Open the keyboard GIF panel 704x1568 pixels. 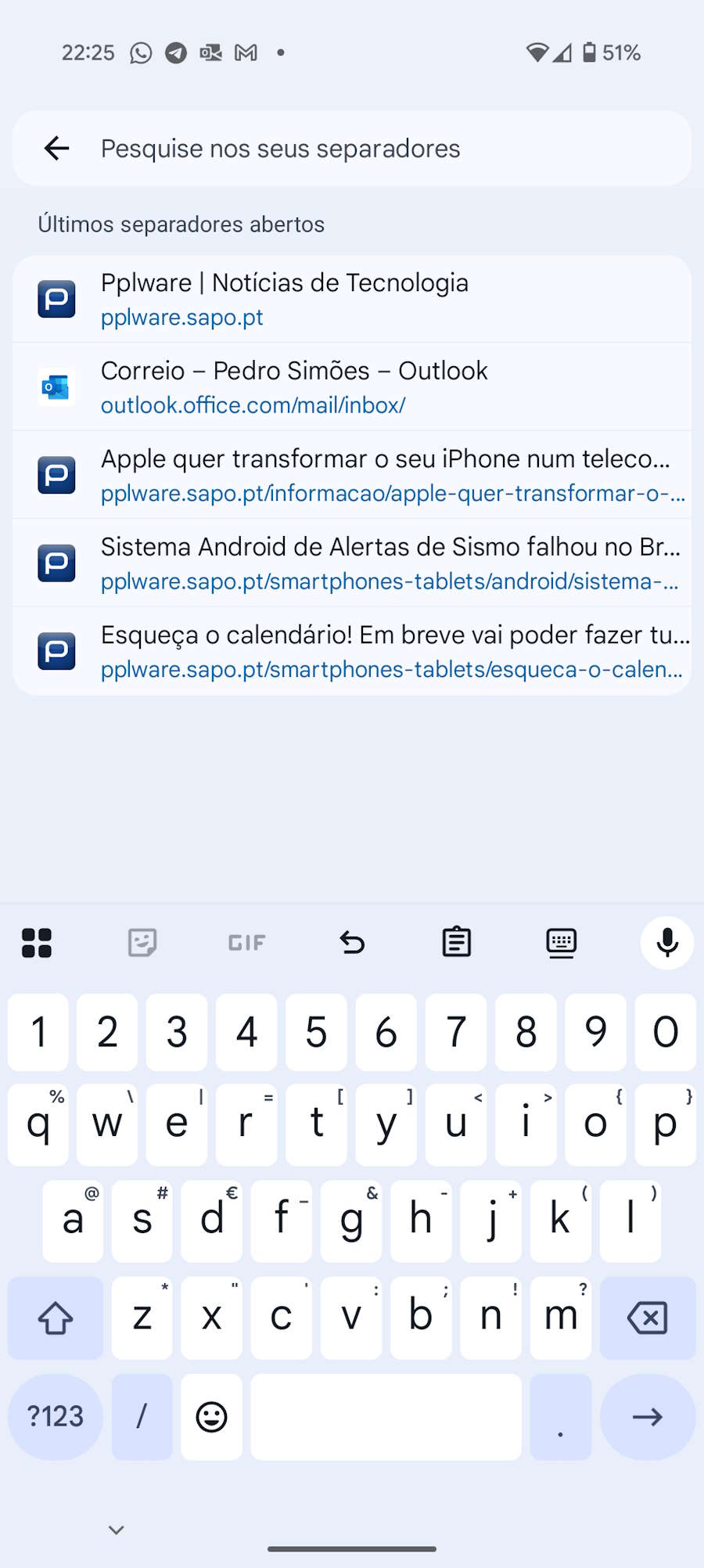tap(247, 943)
